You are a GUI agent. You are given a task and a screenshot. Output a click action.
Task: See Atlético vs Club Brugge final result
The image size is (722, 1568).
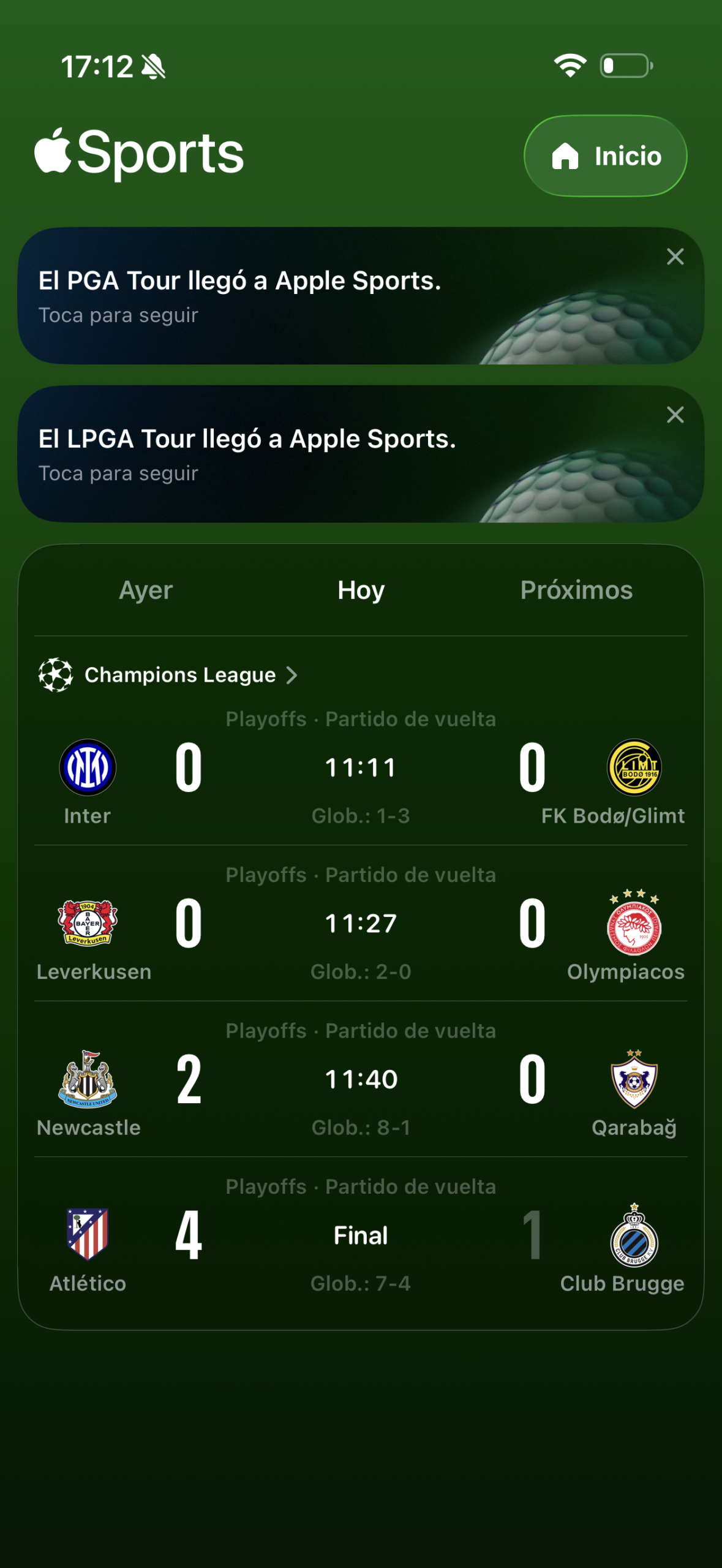361,1236
